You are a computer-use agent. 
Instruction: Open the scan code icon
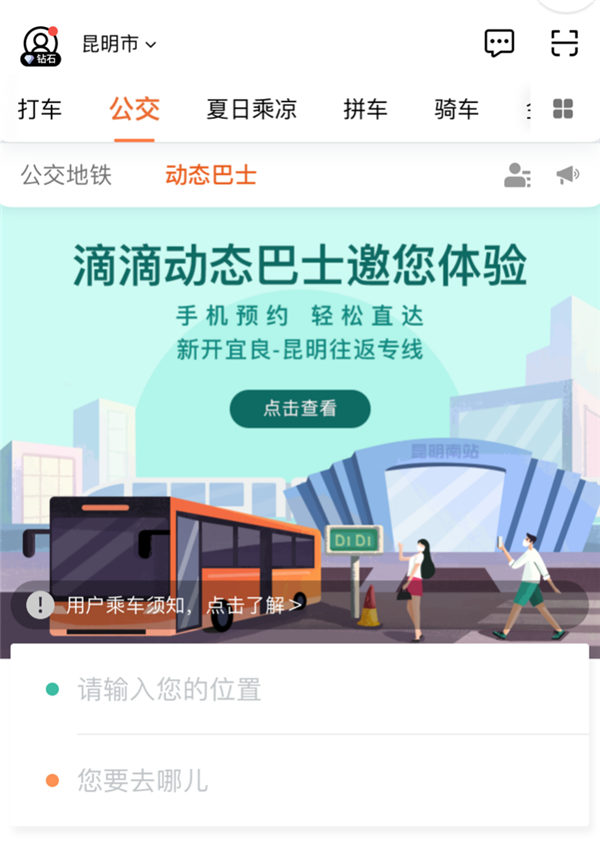(x=565, y=43)
